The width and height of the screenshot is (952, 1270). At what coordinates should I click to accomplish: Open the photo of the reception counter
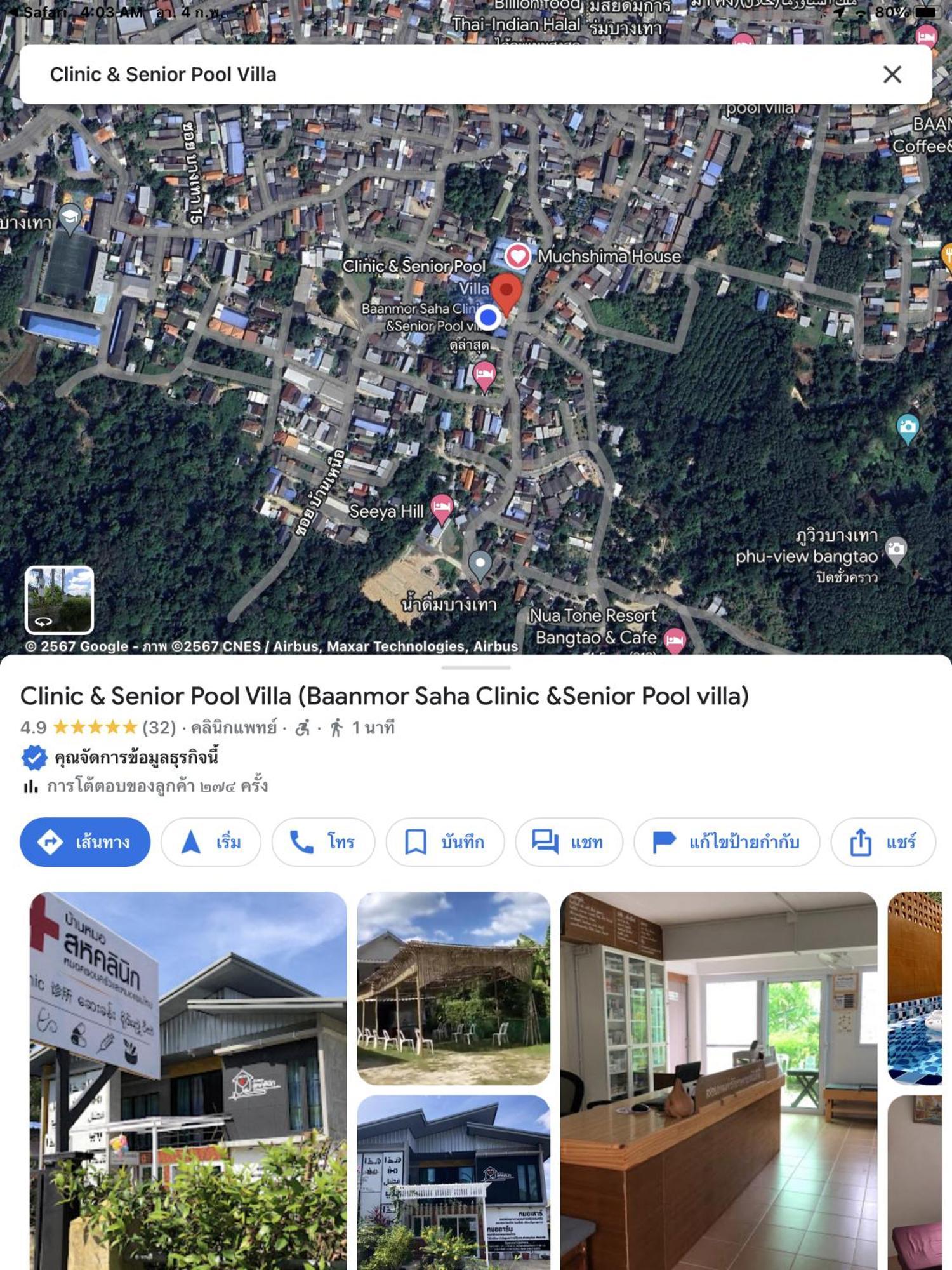[x=718, y=1079]
